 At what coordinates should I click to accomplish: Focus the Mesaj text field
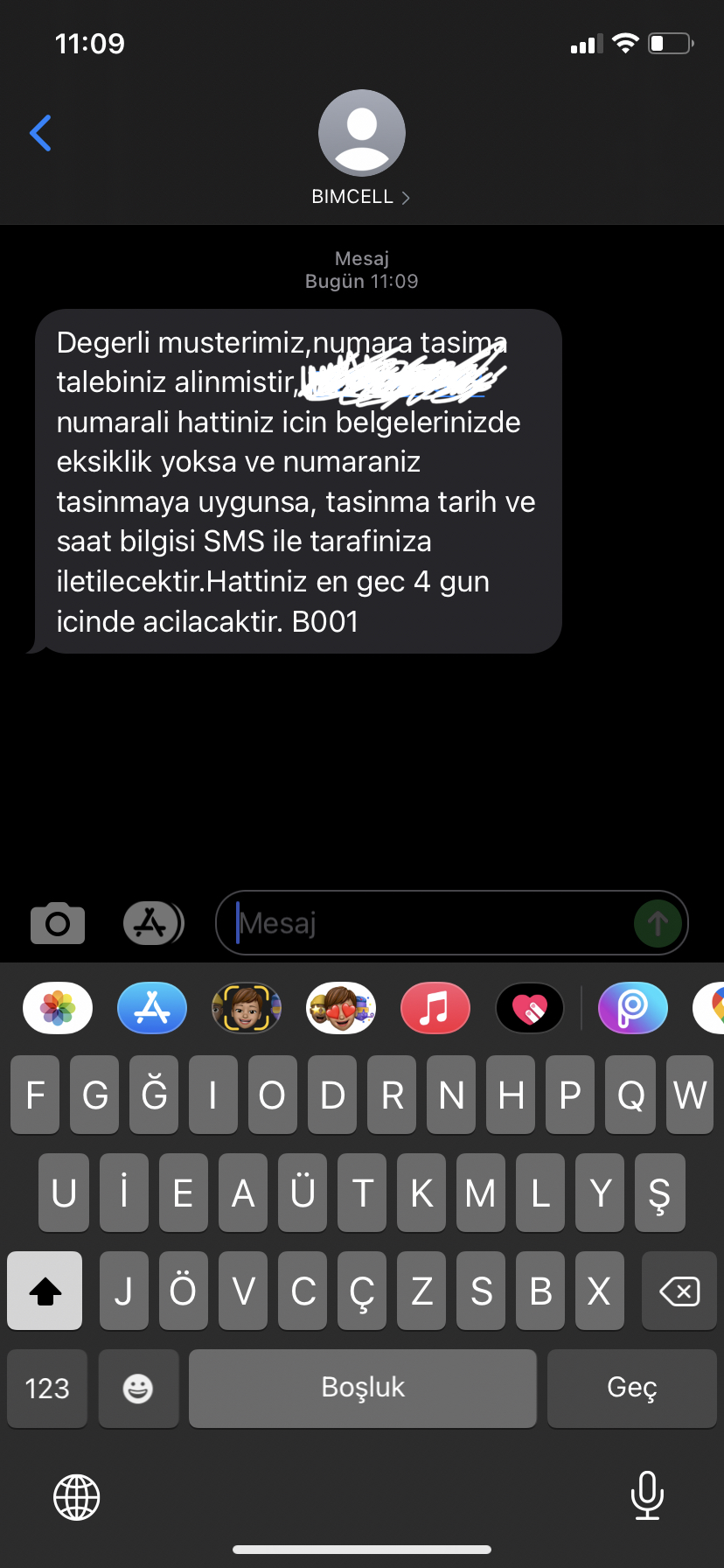pos(433,922)
